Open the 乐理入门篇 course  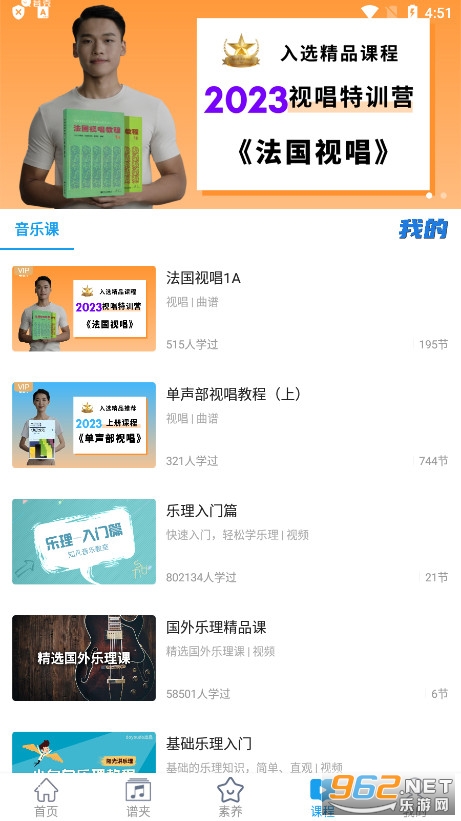(230, 541)
